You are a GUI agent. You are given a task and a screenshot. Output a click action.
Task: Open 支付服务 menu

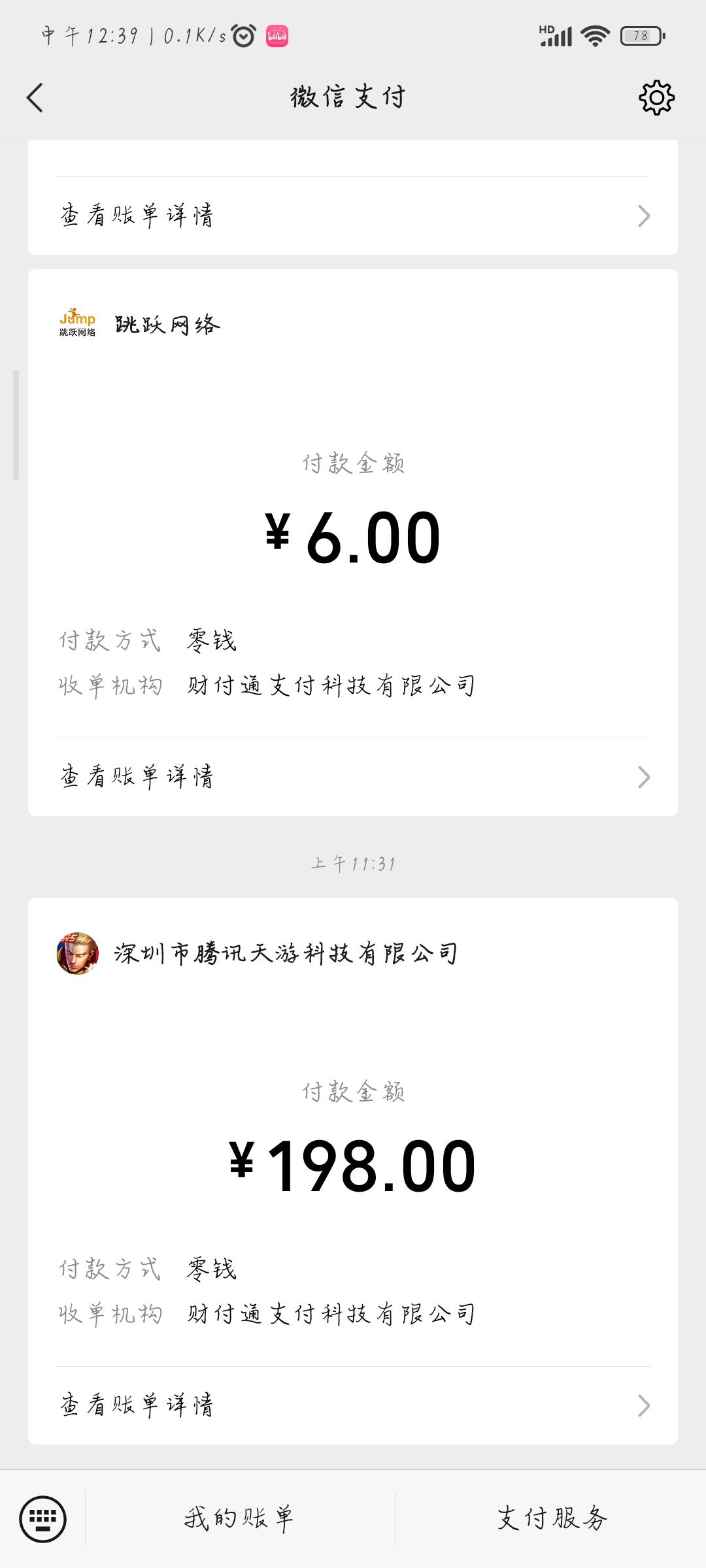point(551,1519)
